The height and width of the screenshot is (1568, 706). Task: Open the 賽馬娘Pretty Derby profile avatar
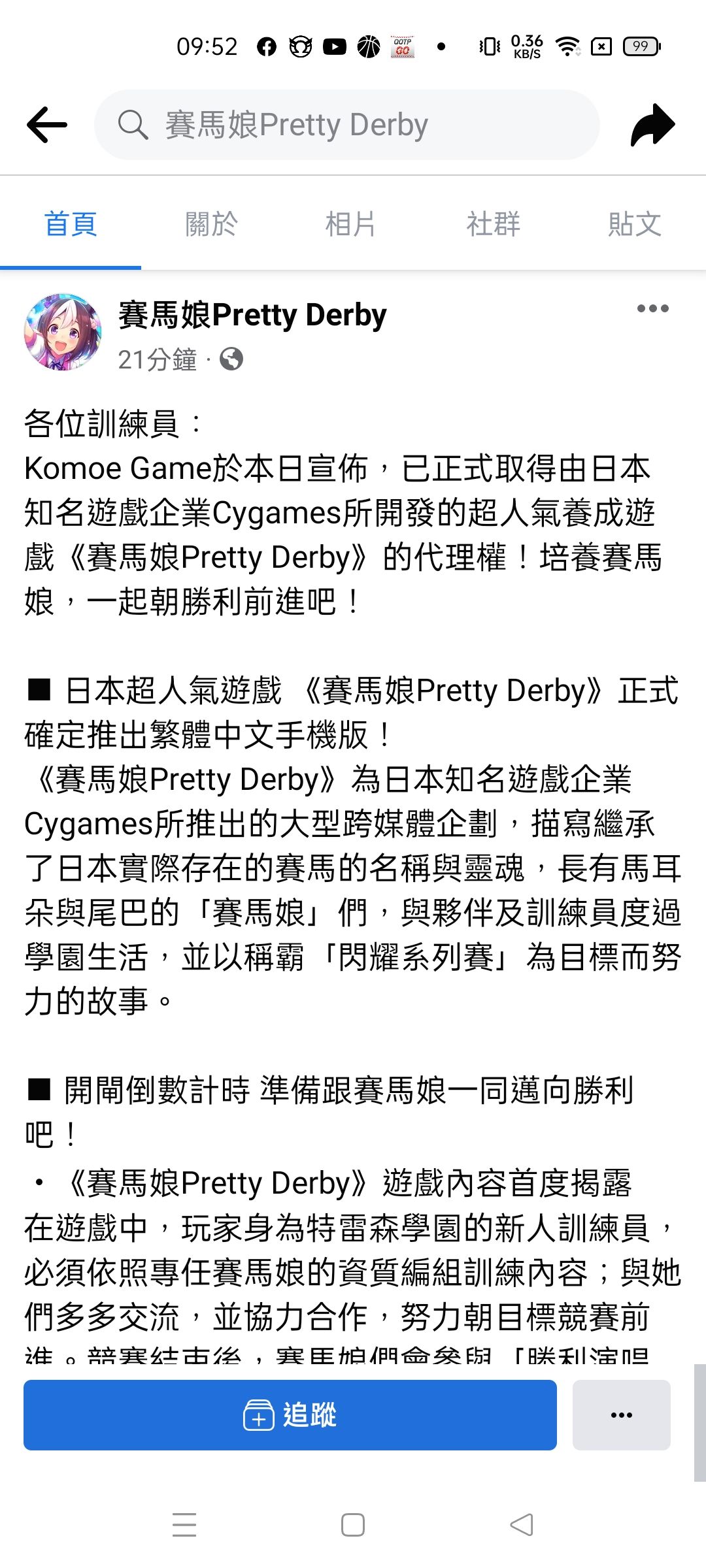[63, 332]
